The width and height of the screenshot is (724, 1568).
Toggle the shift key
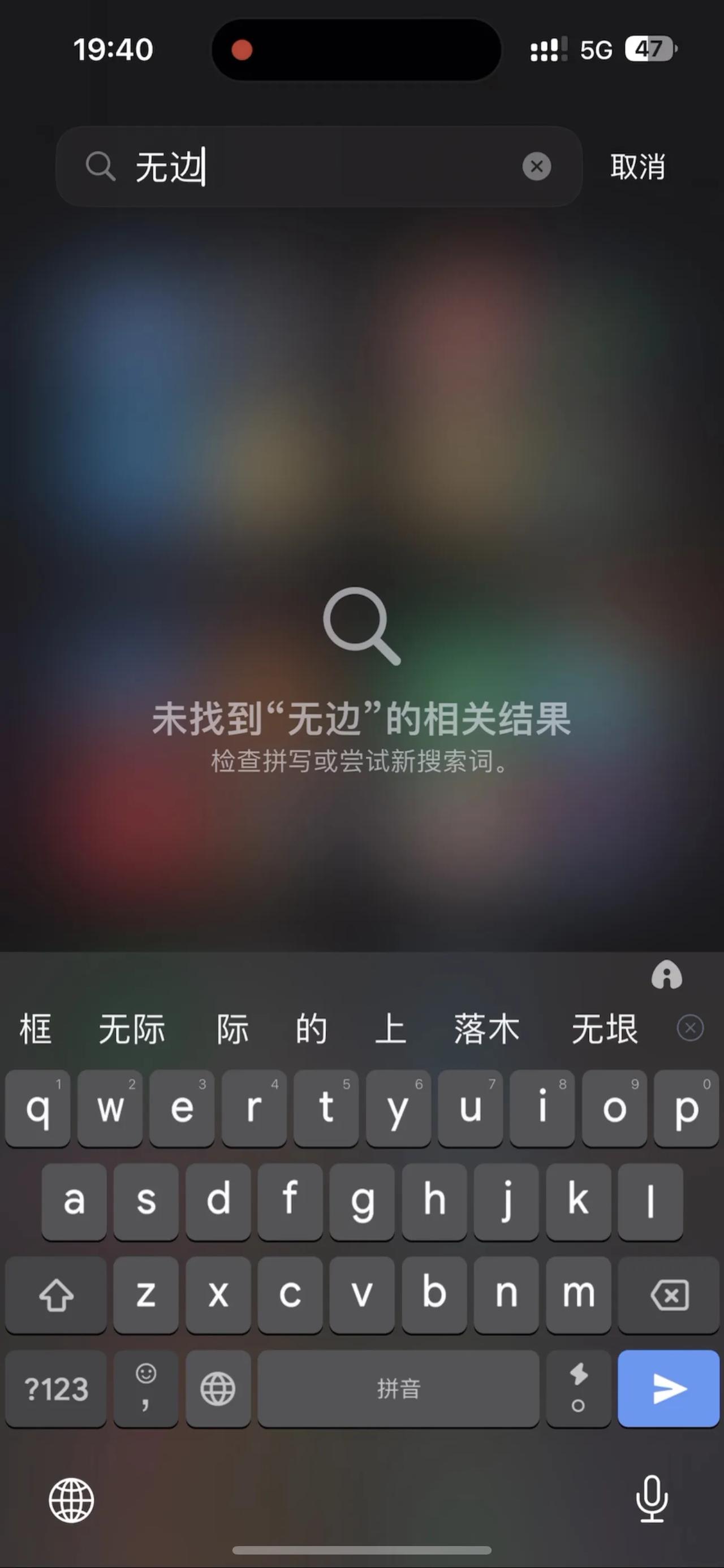click(x=56, y=1294)
